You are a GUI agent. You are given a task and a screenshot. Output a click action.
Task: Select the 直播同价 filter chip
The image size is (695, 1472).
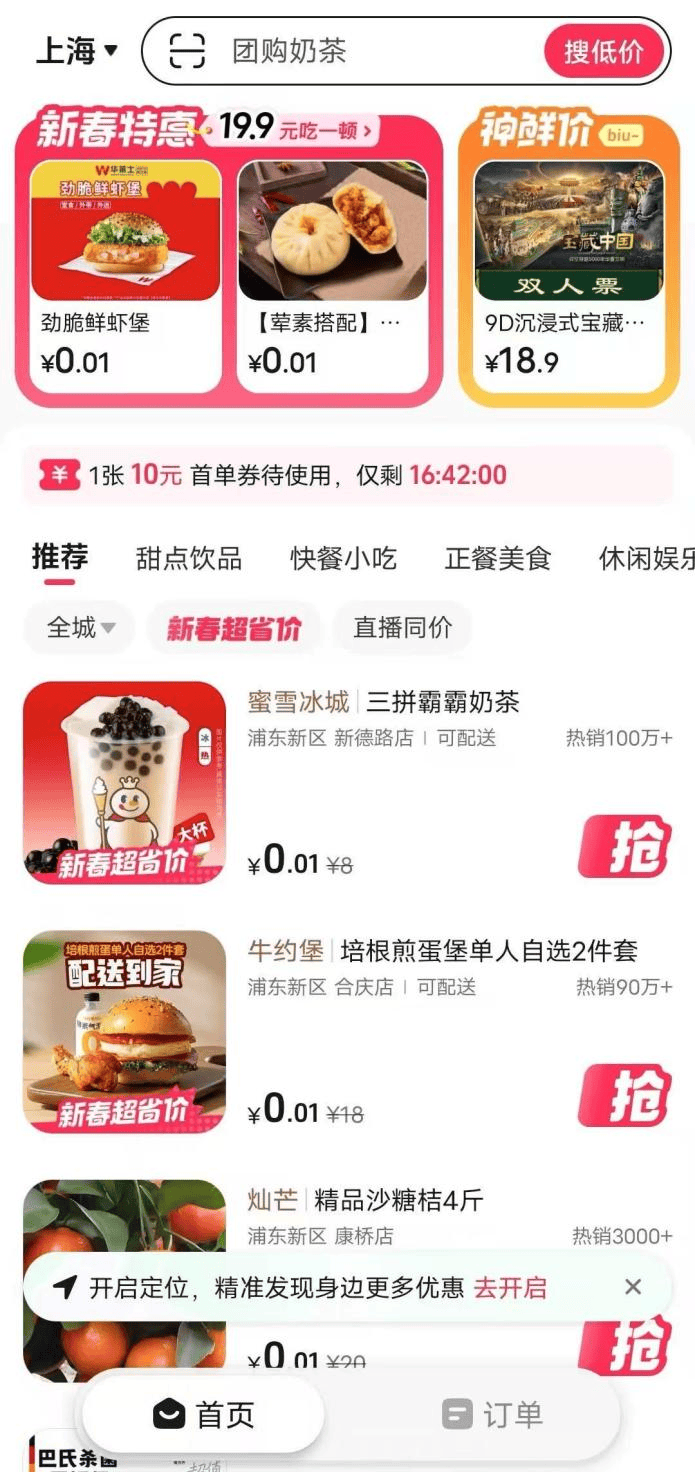[402, 628]
